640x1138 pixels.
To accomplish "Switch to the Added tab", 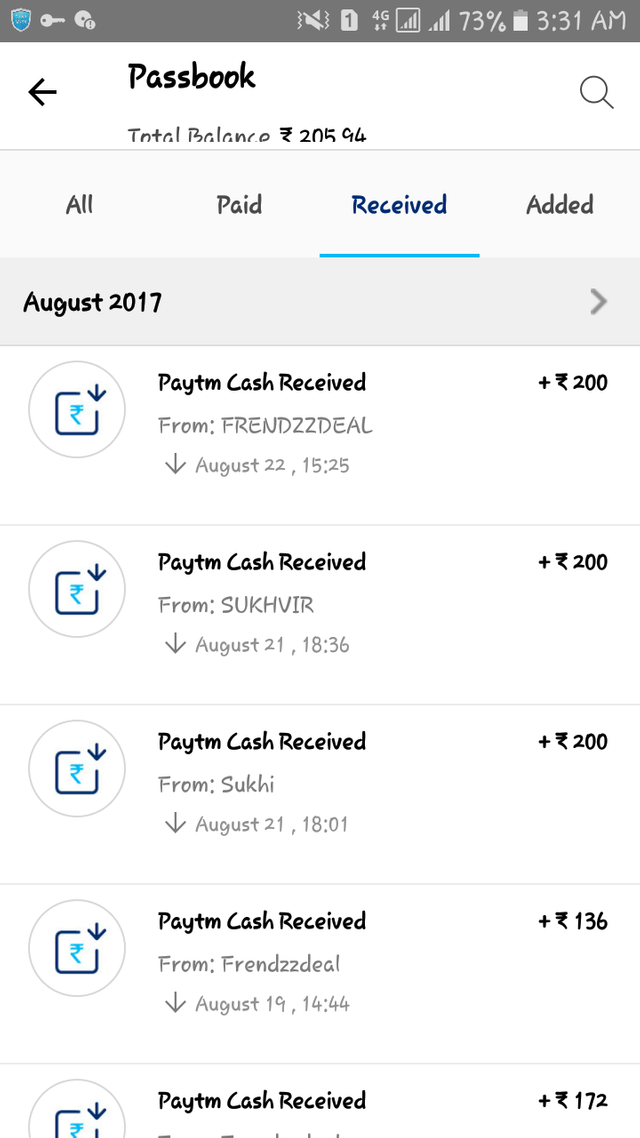I will [559, 205].
